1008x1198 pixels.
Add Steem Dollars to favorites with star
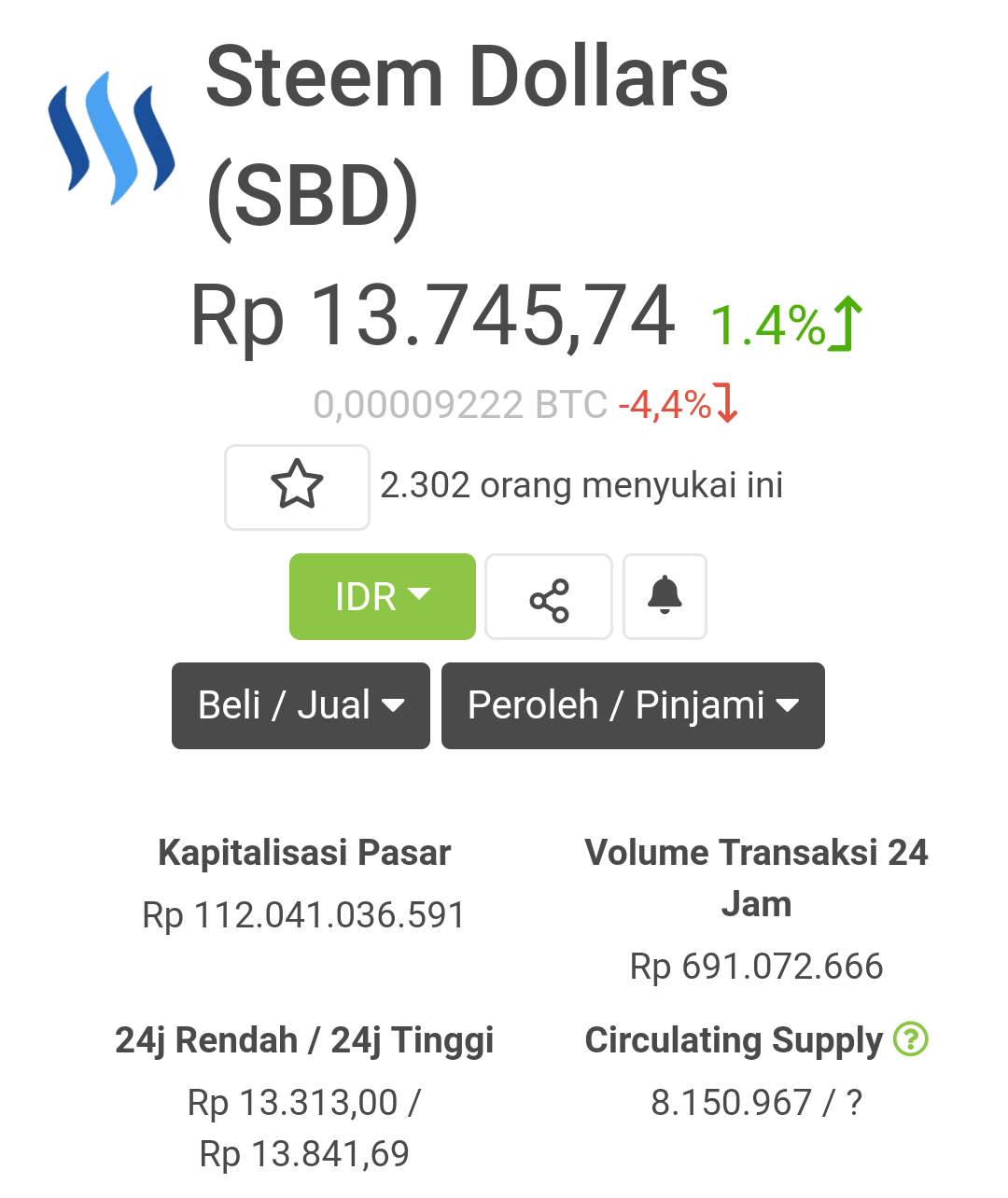297,486
